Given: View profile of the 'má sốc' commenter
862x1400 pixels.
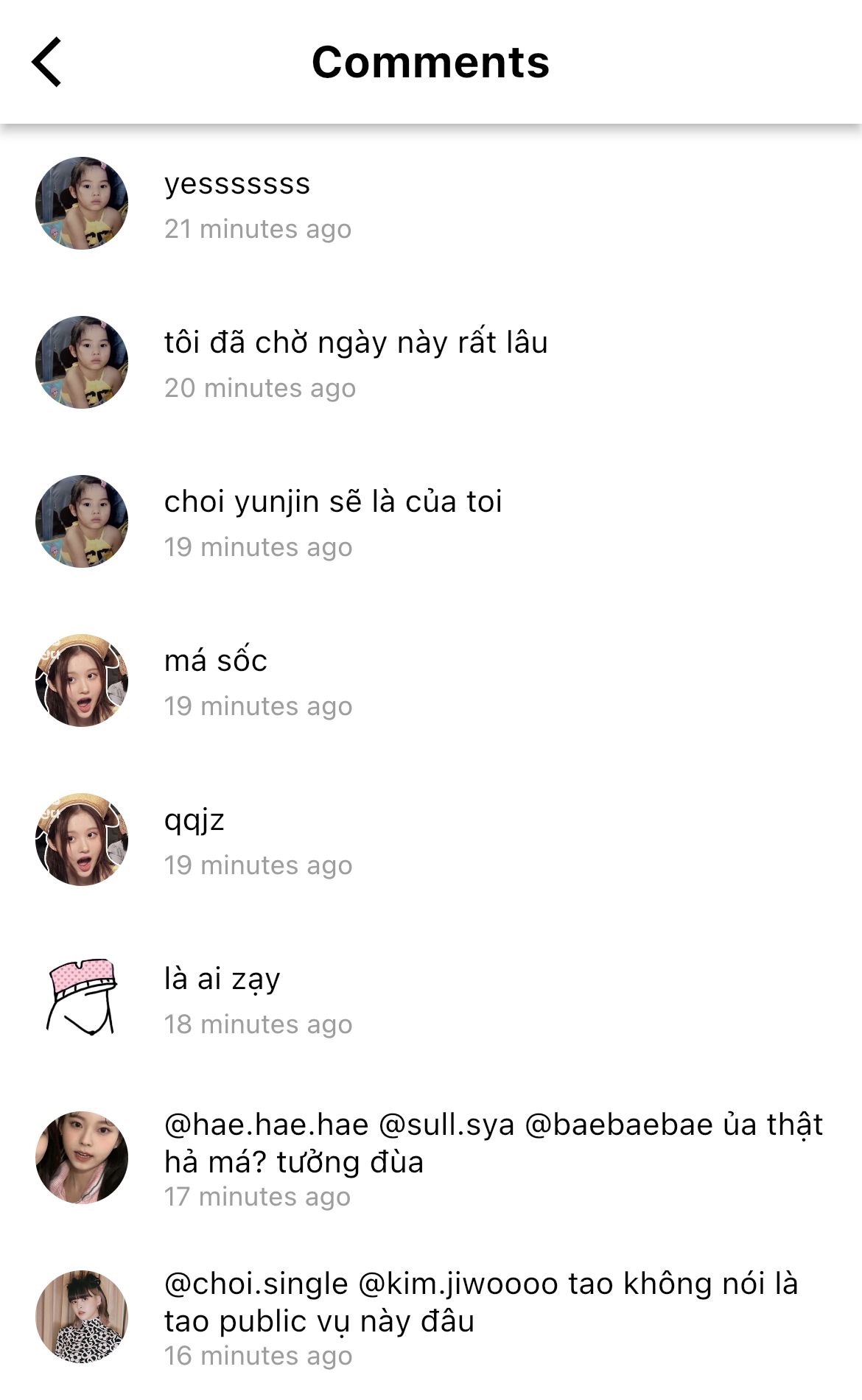Looking at the screenshot, I should click(82, 680).
